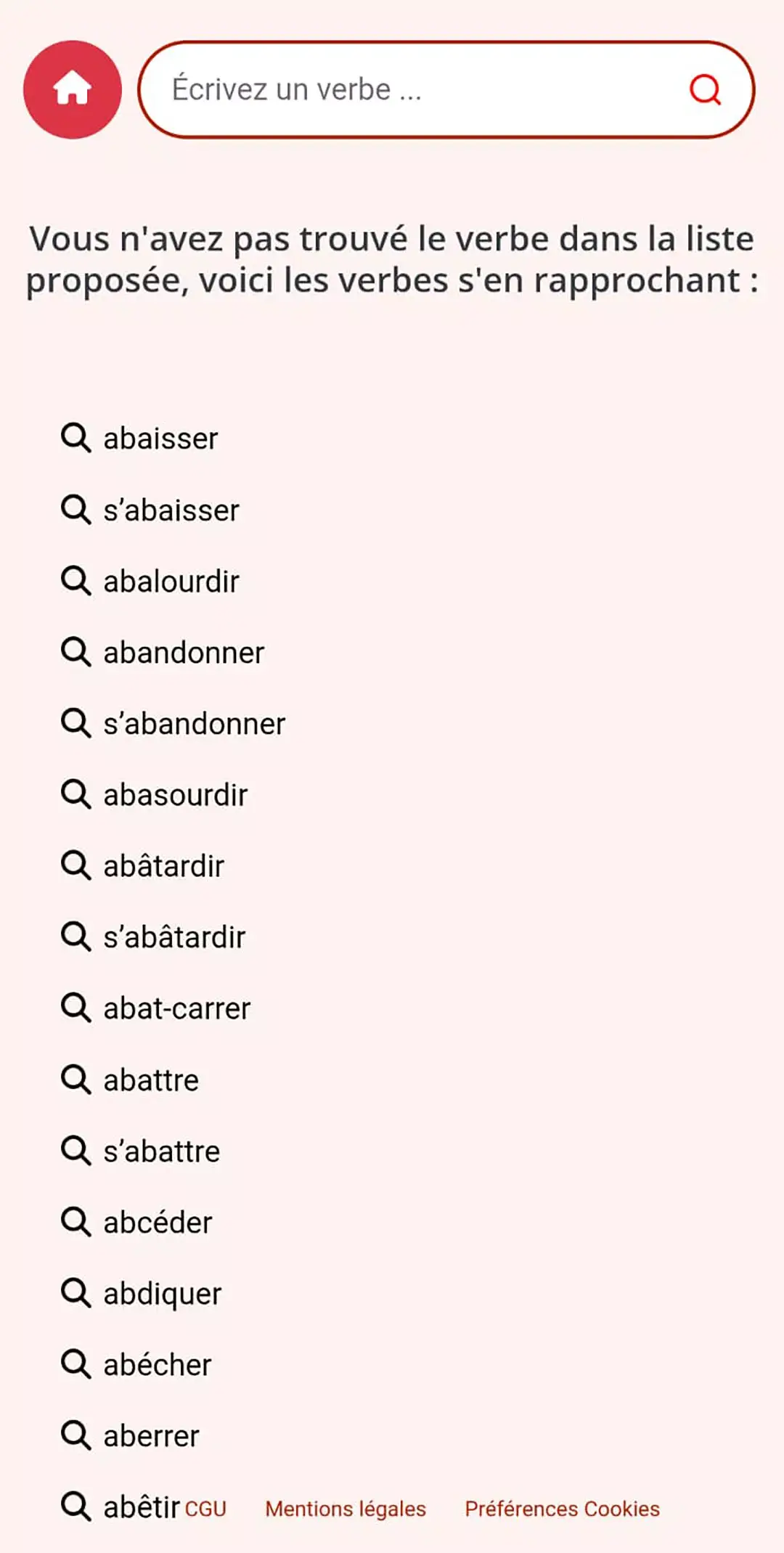Open the verb abat-carrer
This screenshot has width=784, height=1553.
(176, 1008)
